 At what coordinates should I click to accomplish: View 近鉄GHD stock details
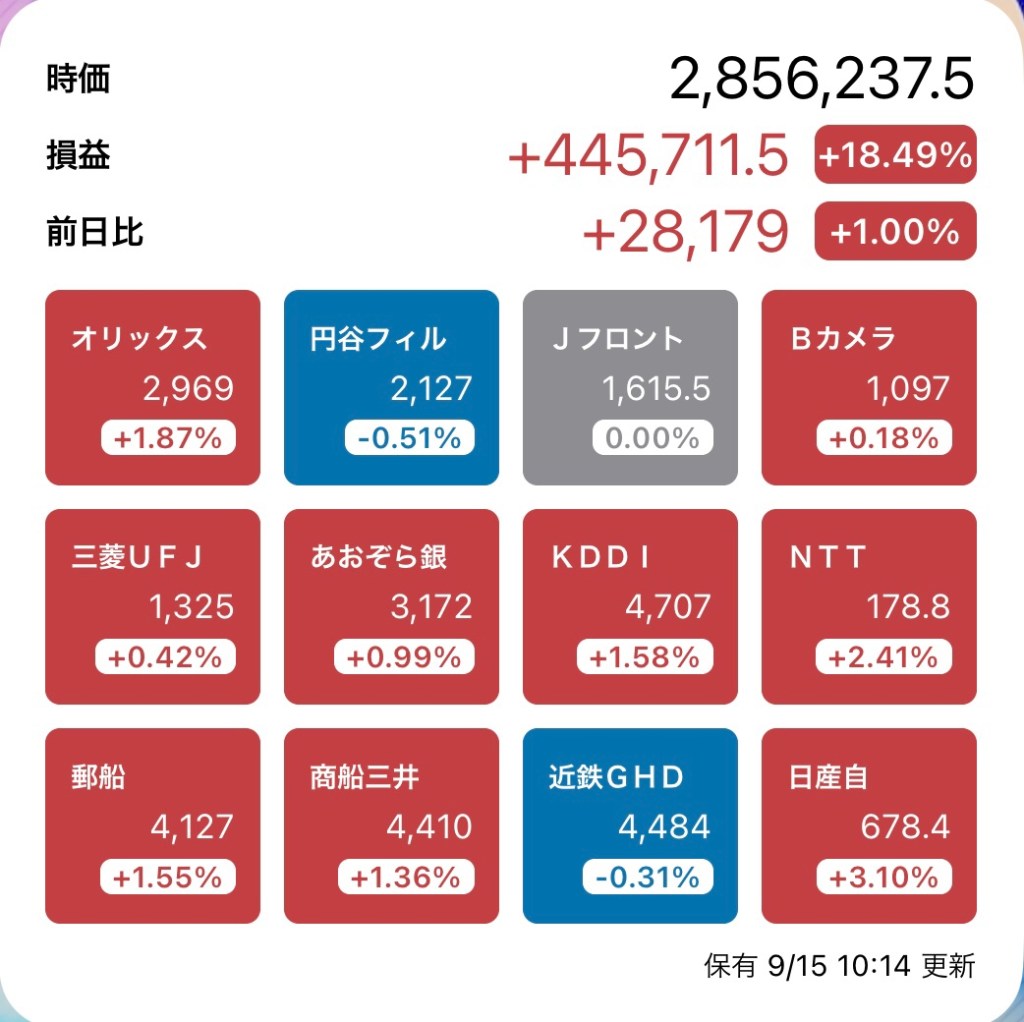point(630,826)
